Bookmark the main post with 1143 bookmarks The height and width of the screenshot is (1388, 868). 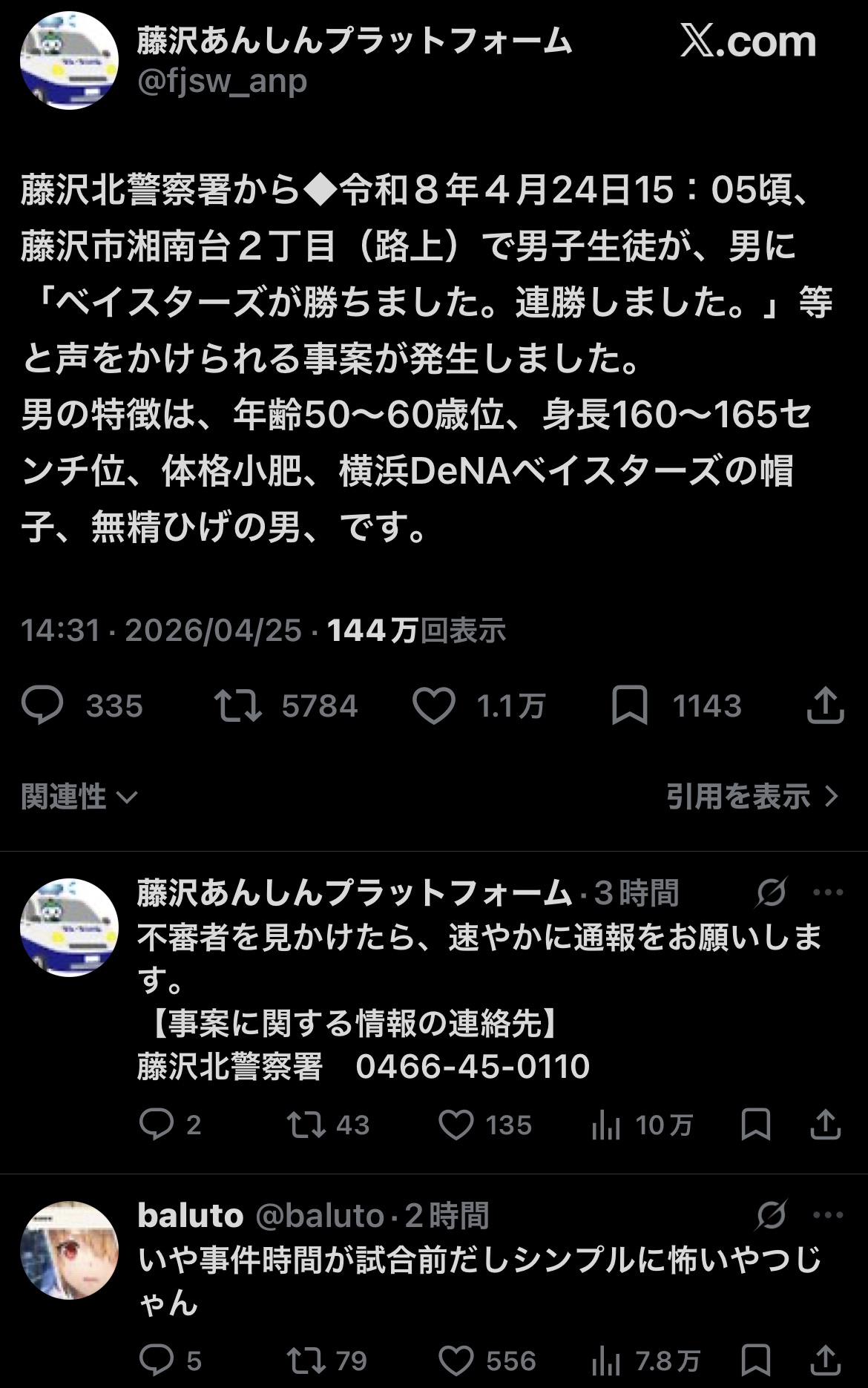click(x=630, y=705)
